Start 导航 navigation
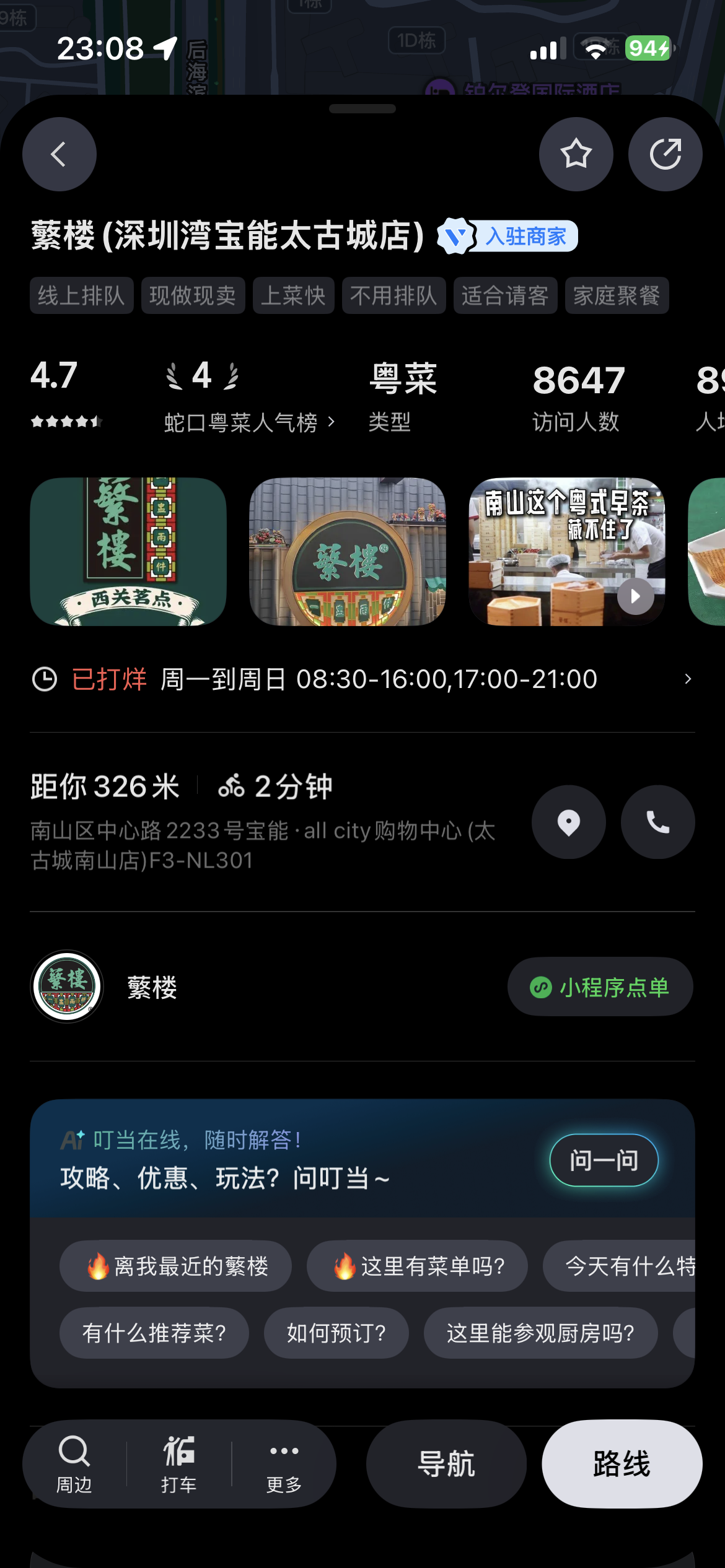725x1568 pixels. [446, 1464]
